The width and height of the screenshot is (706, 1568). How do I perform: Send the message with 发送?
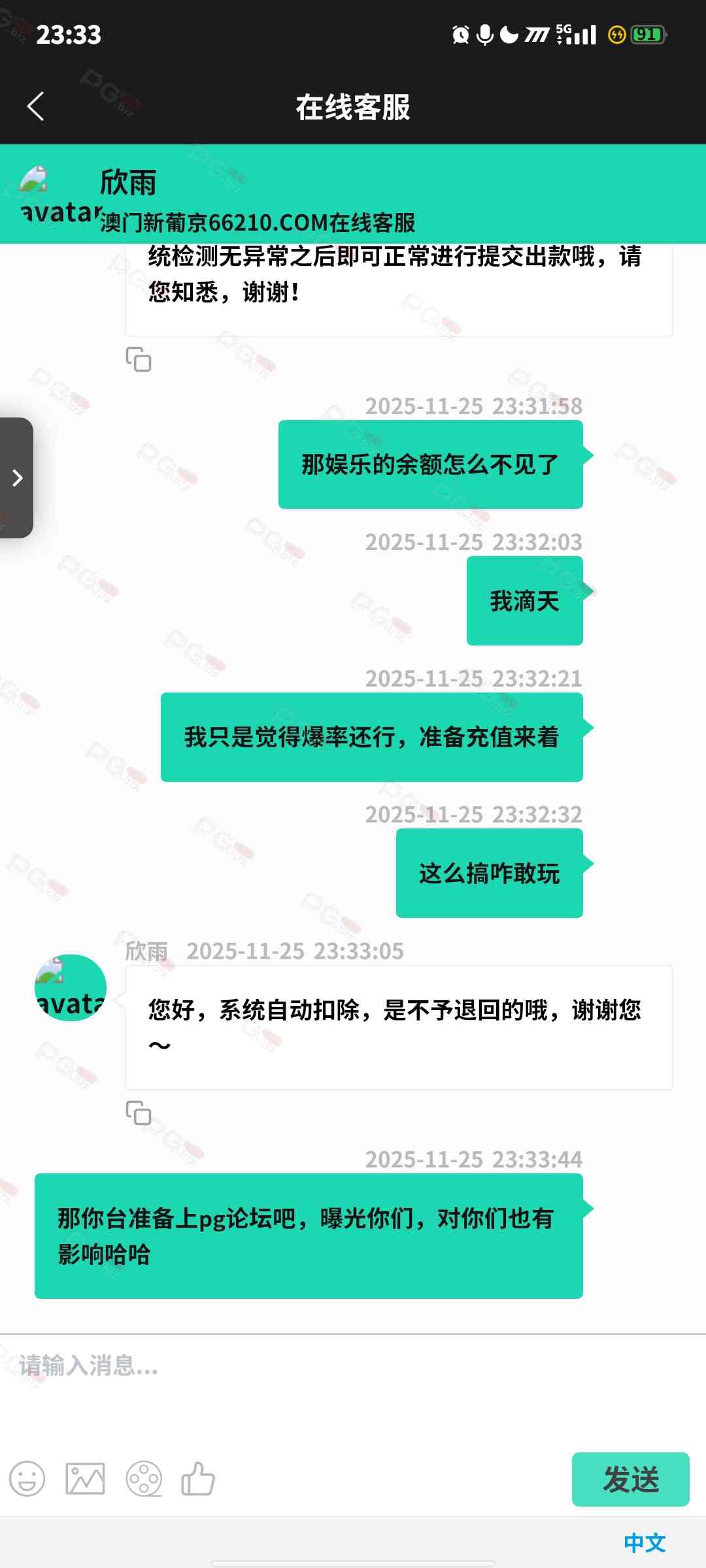pyautogui.click(x=630, y=1479)
